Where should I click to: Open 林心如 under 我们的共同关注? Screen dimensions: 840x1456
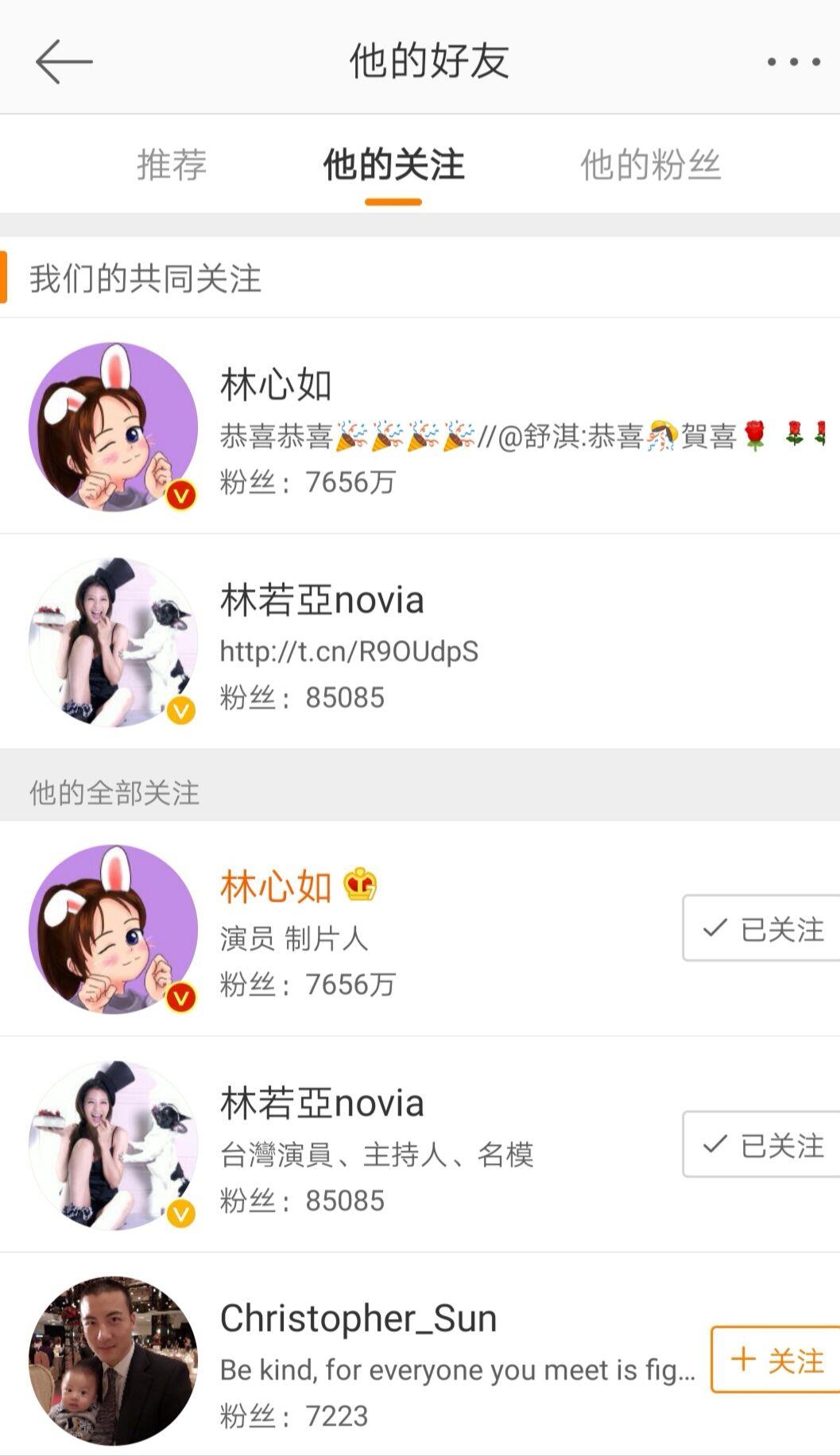click(420, 426)
